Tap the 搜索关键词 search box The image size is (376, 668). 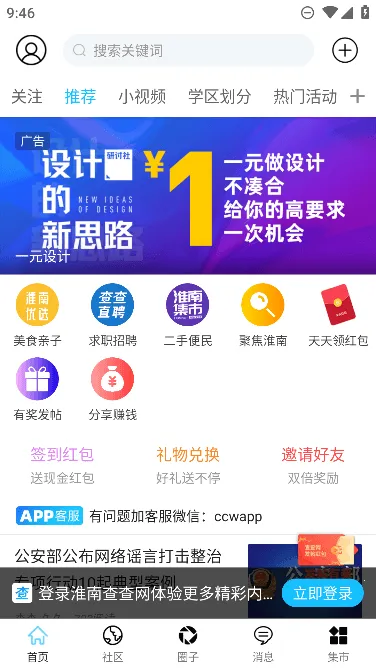pyautogui.click(x=189, y=51)
